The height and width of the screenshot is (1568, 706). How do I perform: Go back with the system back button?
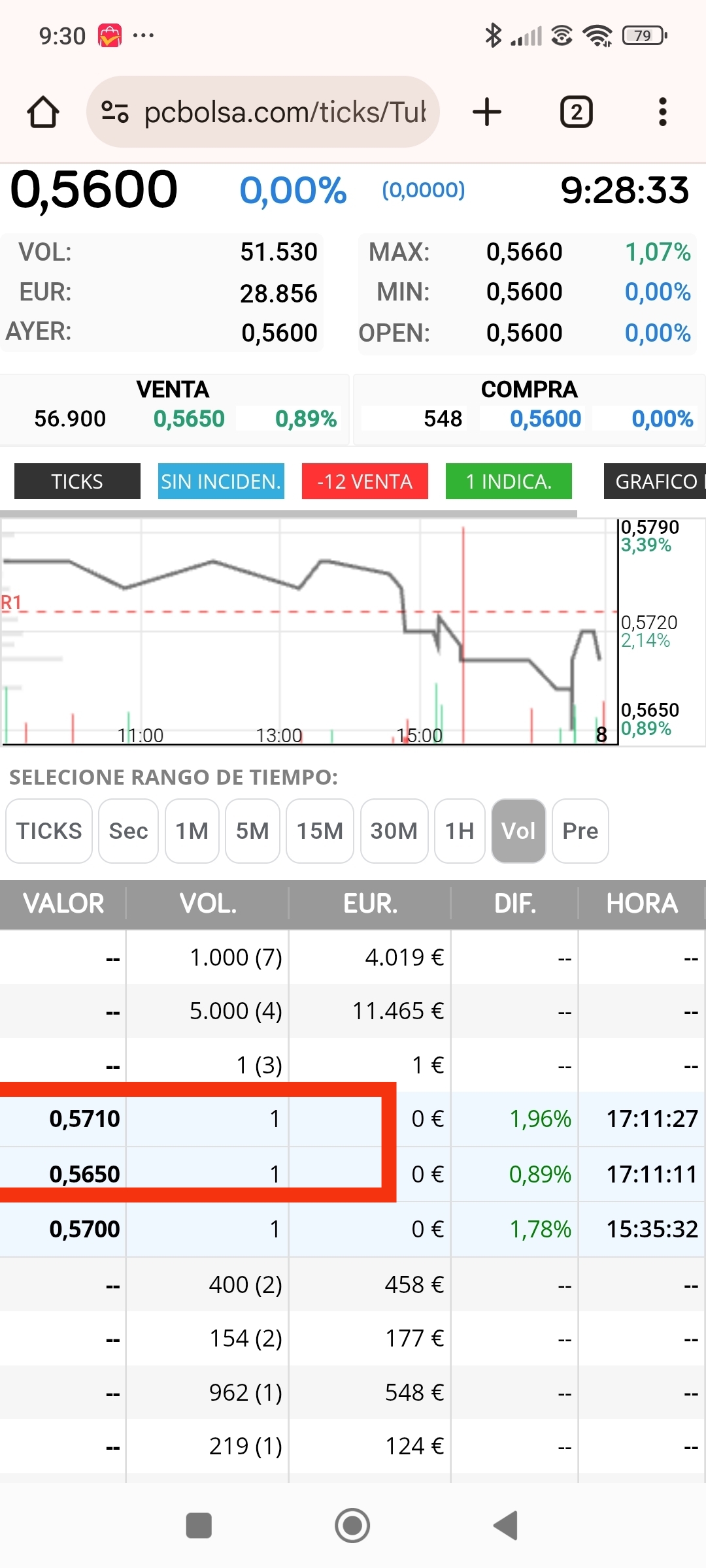coord(506,1526)
